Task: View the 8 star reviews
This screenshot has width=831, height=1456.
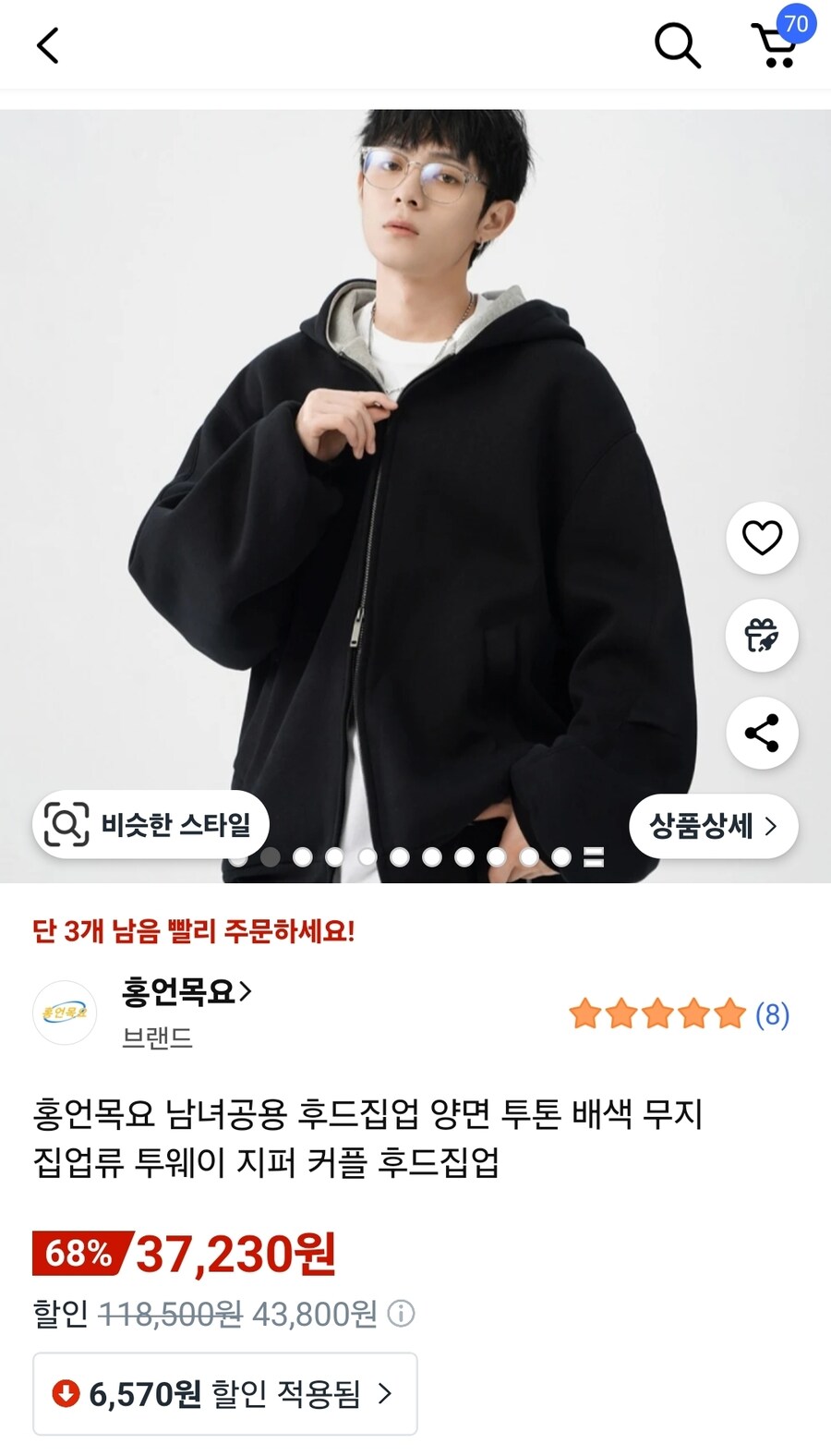Action: point(679,1014)
